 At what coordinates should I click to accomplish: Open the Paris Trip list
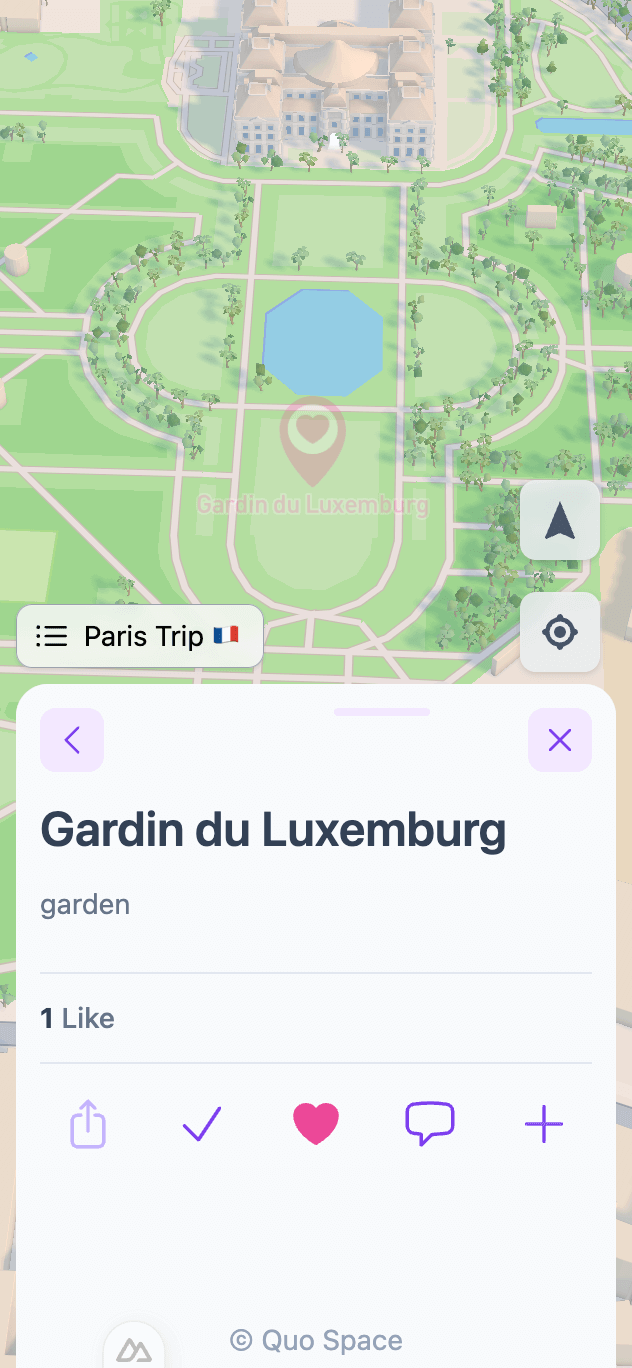coord(140,636)
